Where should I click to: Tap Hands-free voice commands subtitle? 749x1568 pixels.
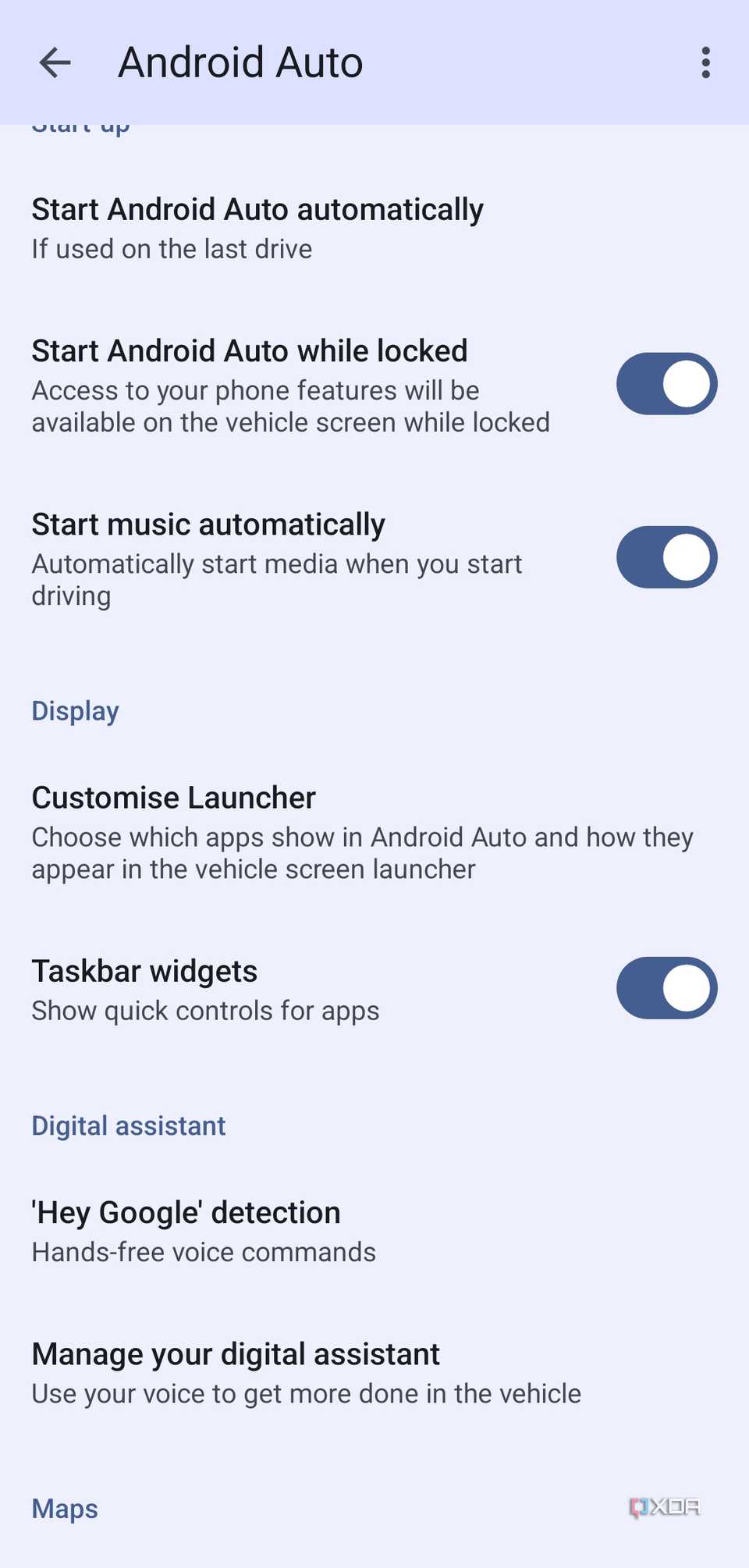click(203, 1251)
